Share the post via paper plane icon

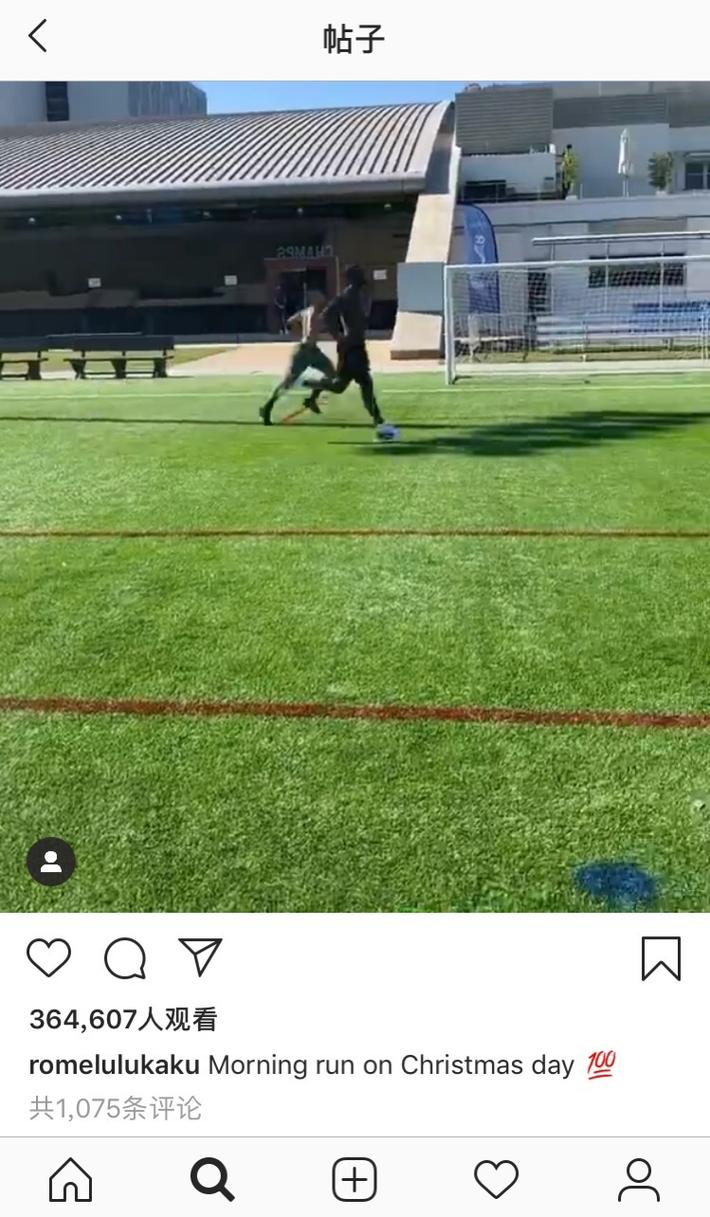200,957
